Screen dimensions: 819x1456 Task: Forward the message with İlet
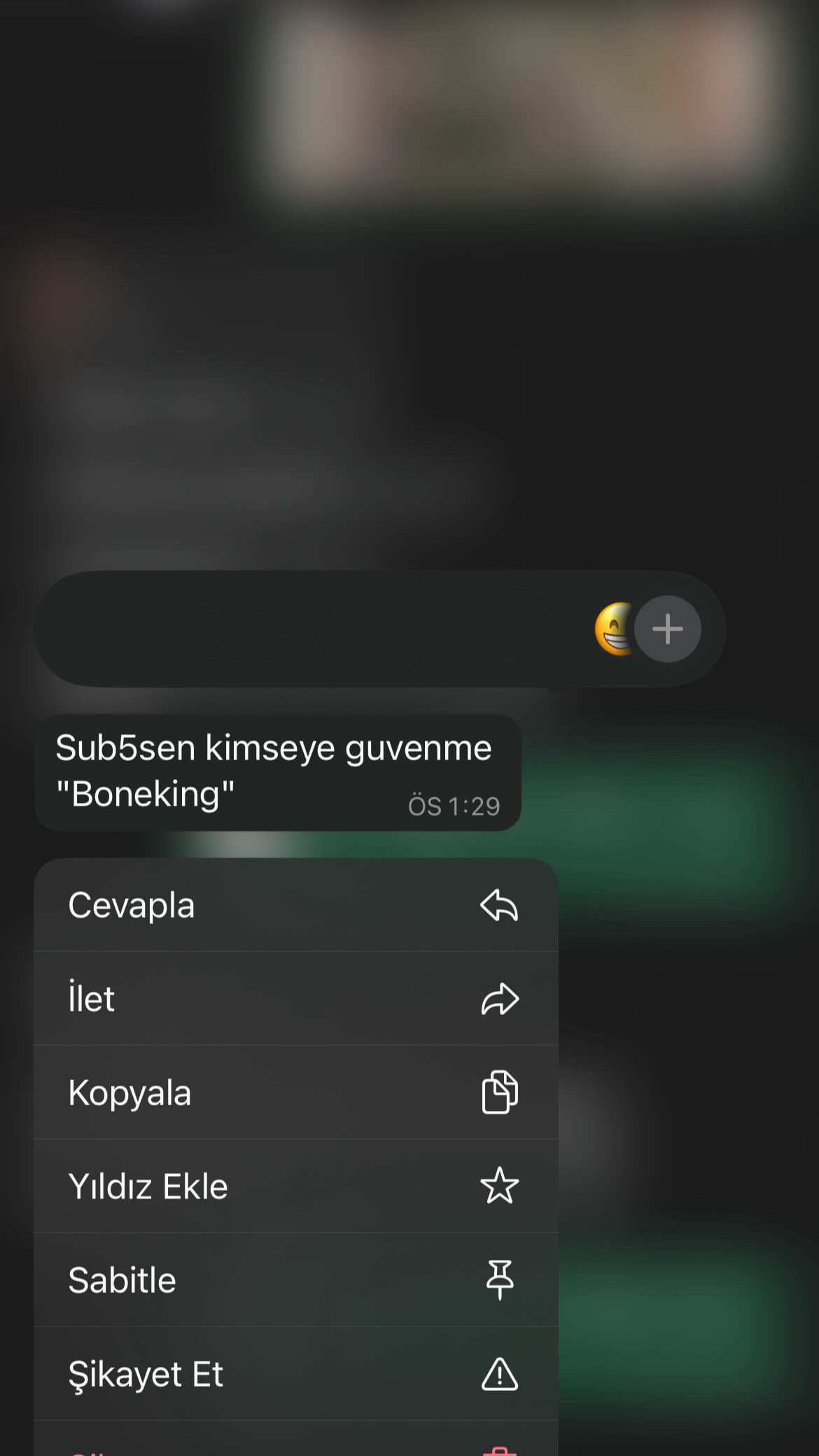pos(295,999)
